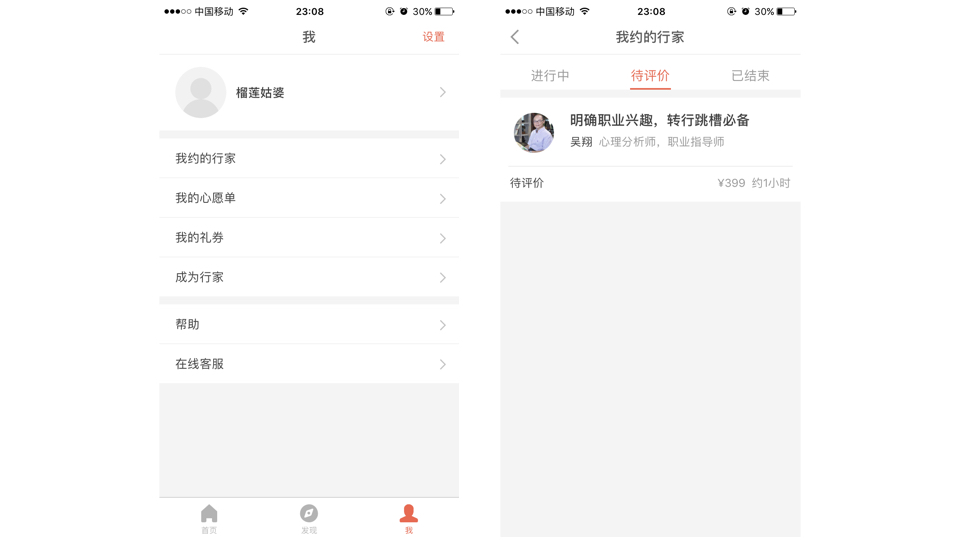960x540 pixels.
Task: Open the 明确职业兴趣 appointment card
Action: tap(650, 150)
